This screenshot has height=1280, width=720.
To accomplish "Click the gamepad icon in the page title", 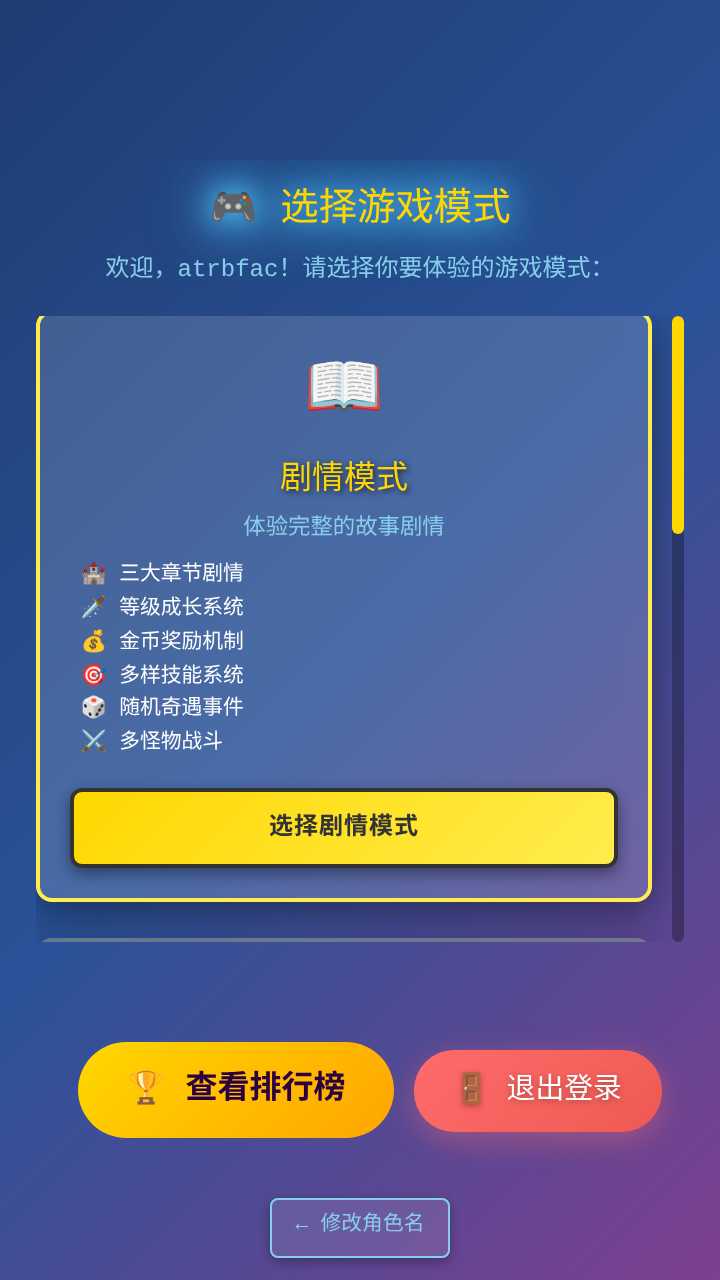I will pos(230,205).
